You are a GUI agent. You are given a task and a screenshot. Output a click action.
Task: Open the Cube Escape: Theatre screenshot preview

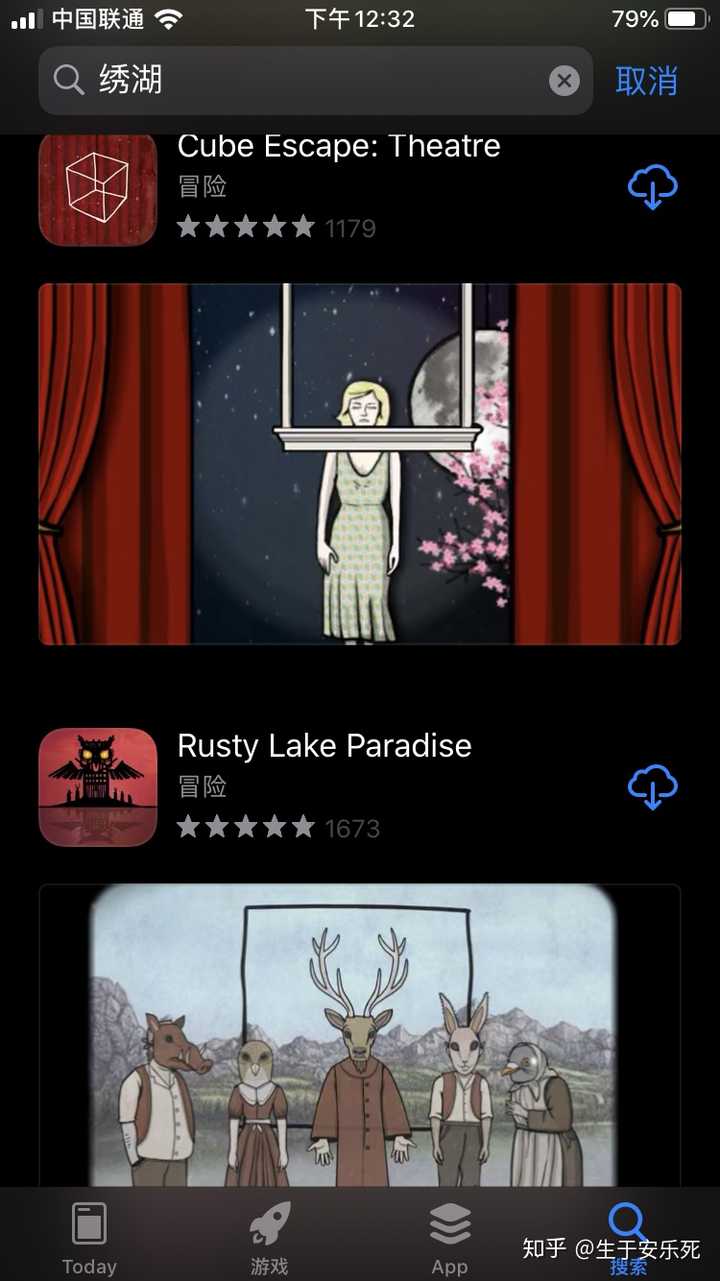click(x=360, y=463)
